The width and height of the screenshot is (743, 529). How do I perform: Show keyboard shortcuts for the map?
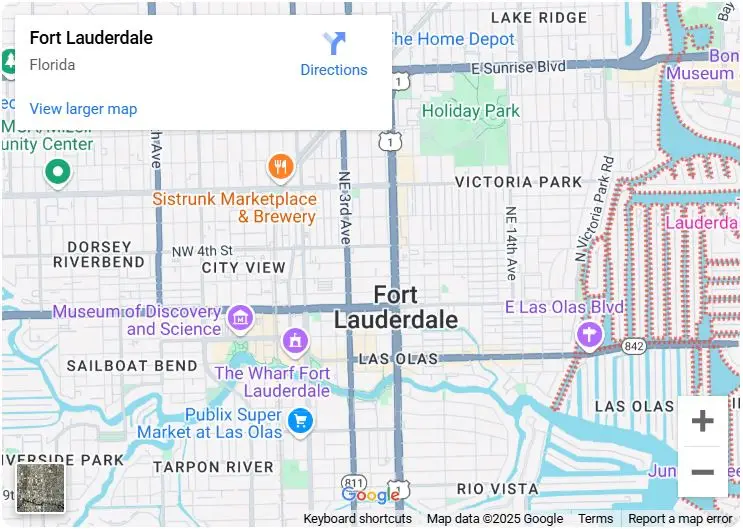tap(357, 519)
